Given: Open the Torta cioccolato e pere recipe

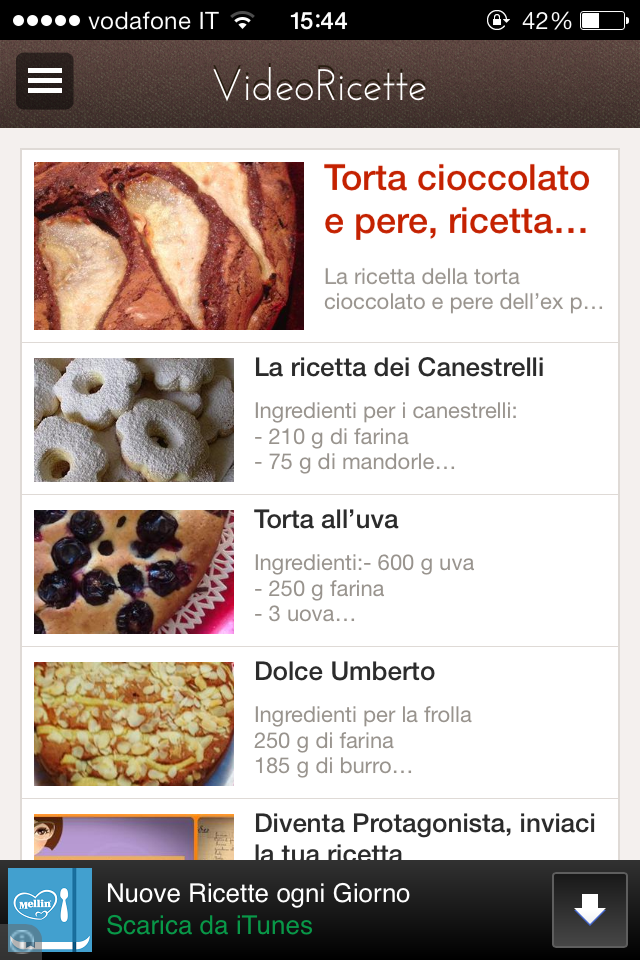Looking at the screenshot, I should click(x=456, y=198).
